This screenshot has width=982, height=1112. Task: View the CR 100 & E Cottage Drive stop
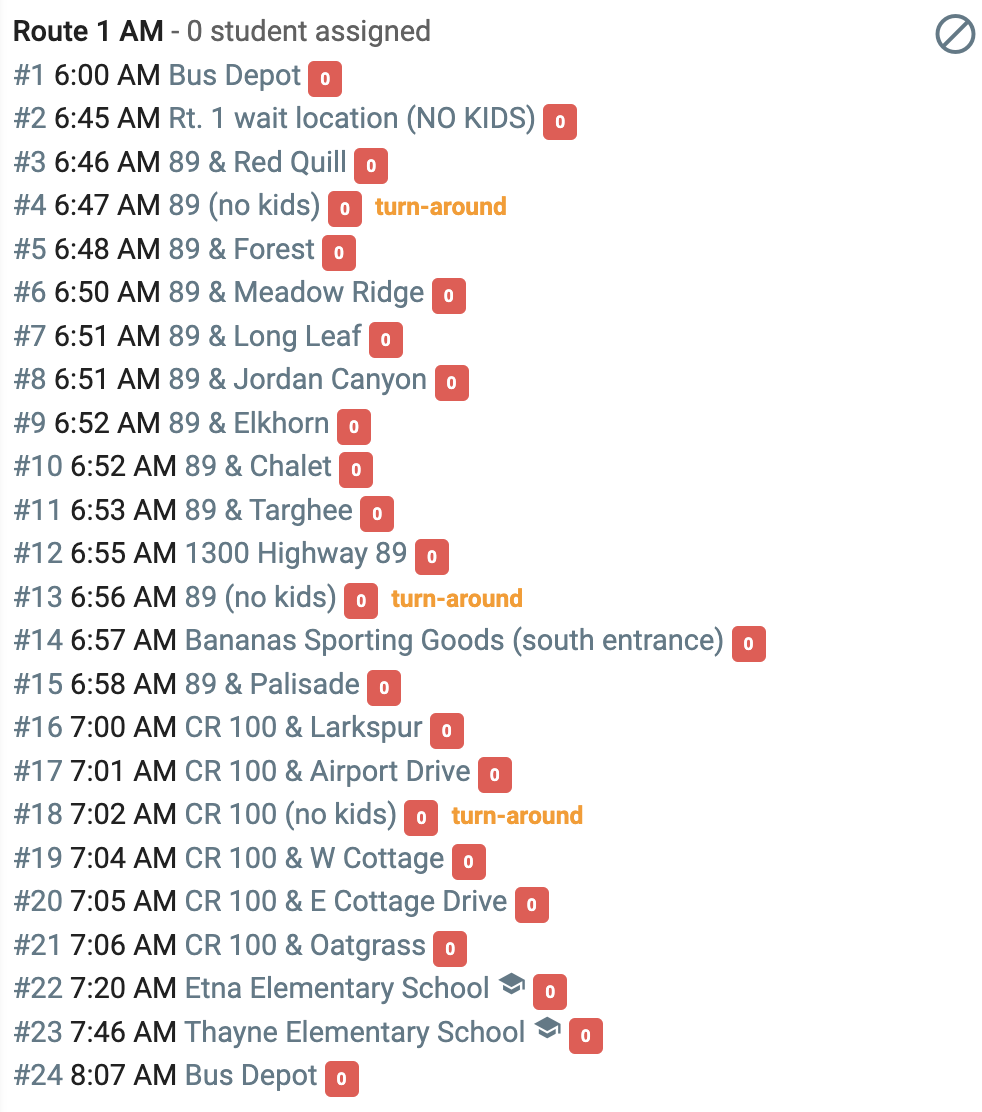[346, 901]
